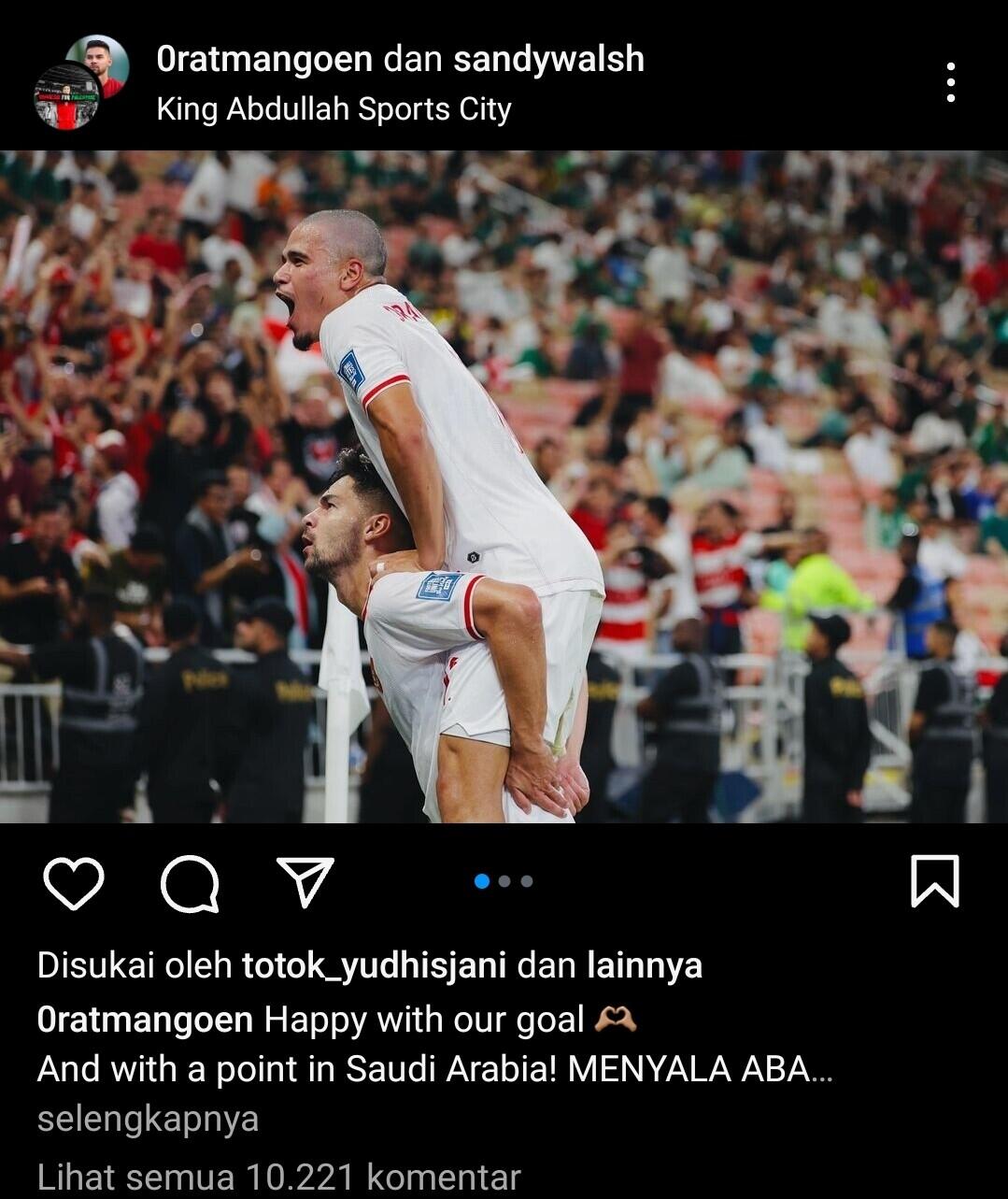The width and height of the screenshot is (1008, 1199).
Task: Open the 0ratmangoen username in the caption
Action: click(x=145, y=1020)
